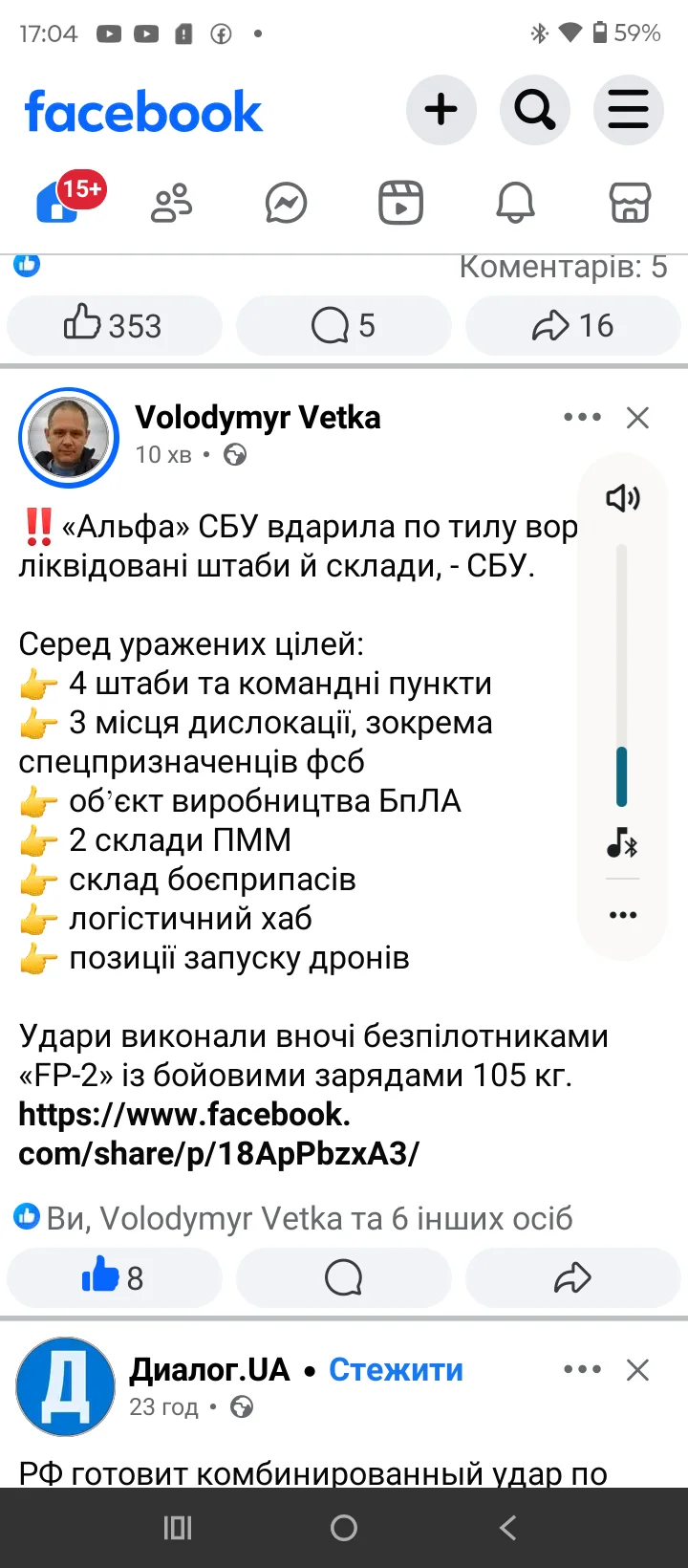Hide Volodymyr Vetka's post
Screen dimensions: 688x1568
637,417
